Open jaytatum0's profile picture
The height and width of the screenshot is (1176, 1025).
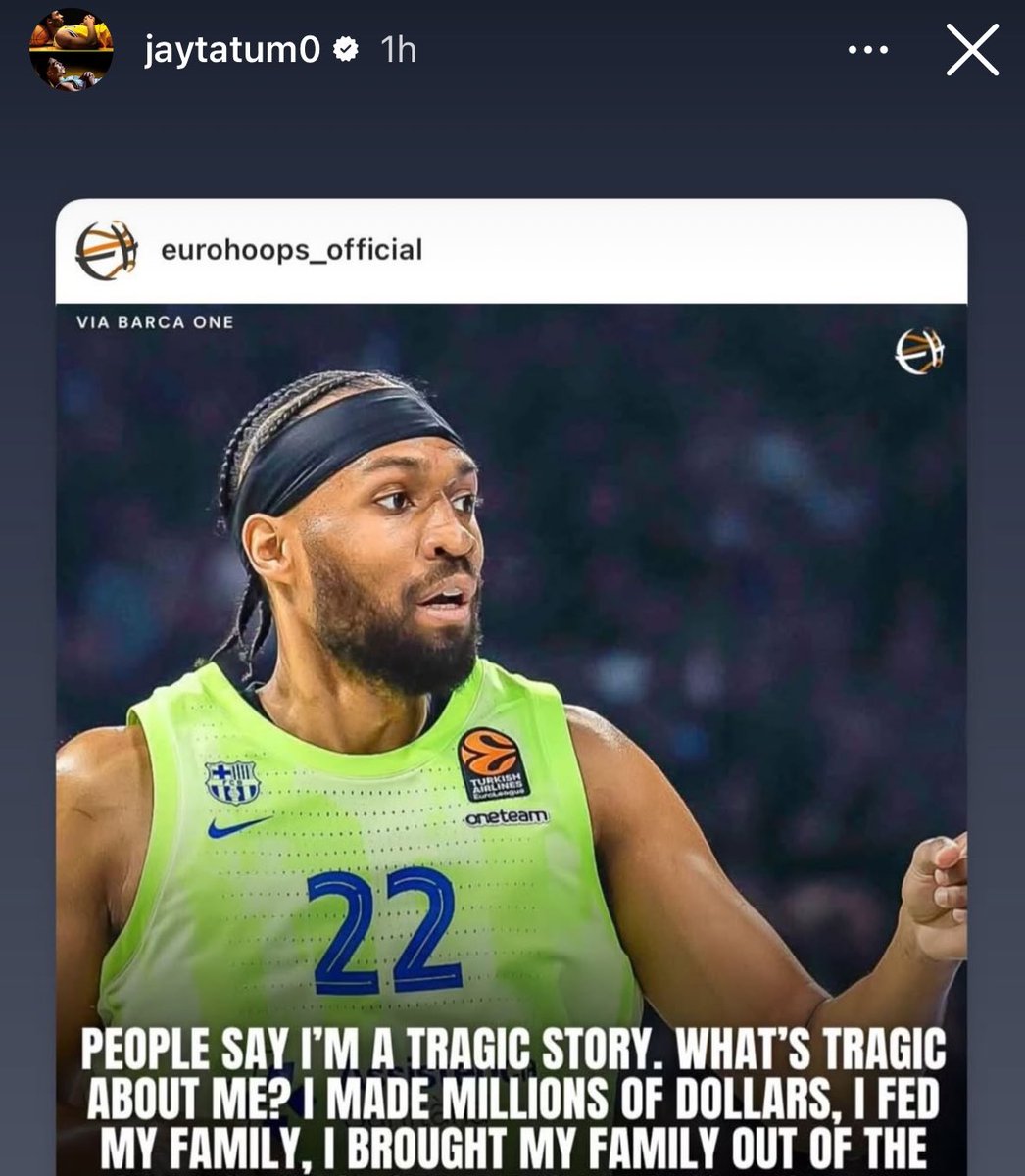tap(71, 50)
